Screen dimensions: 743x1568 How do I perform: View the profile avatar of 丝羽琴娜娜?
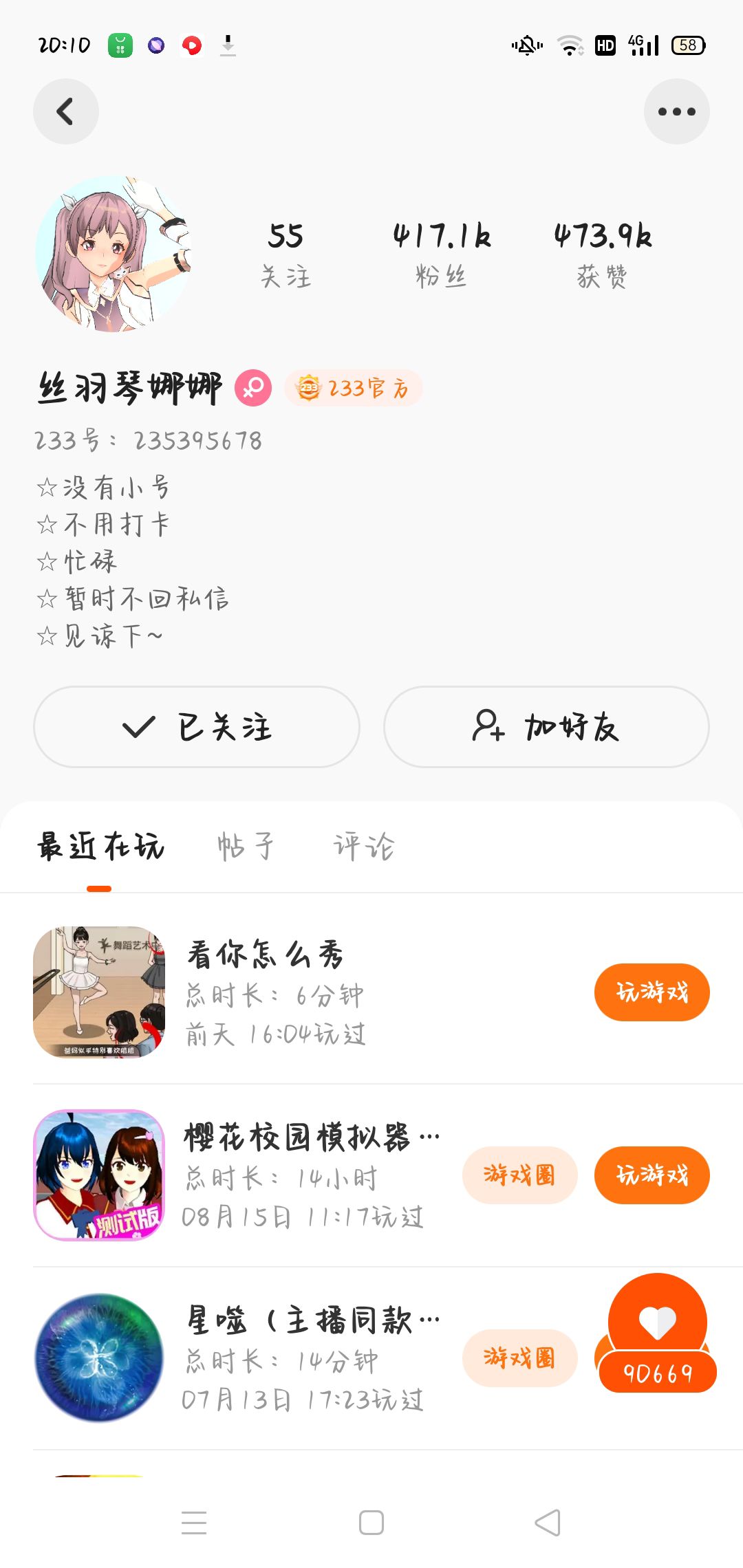tap(114, 254)
